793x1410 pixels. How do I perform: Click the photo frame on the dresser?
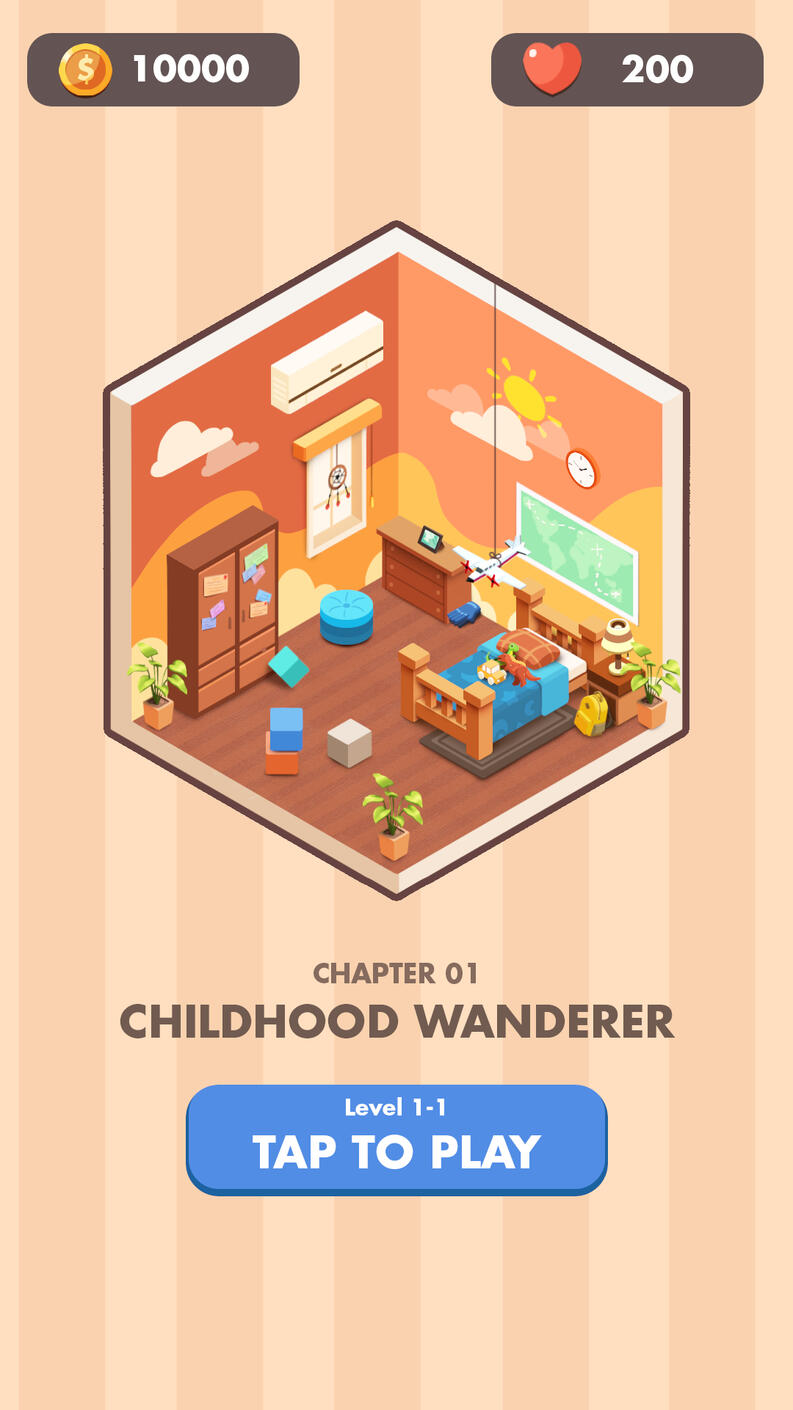(431, 539)
